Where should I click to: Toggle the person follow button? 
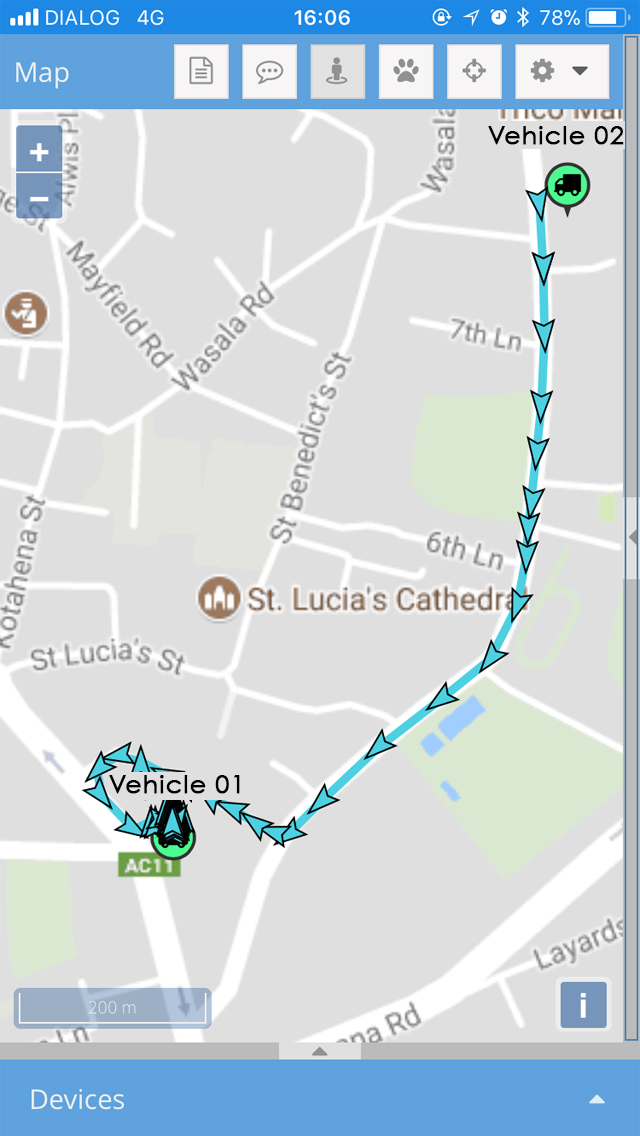coord(338,71)
